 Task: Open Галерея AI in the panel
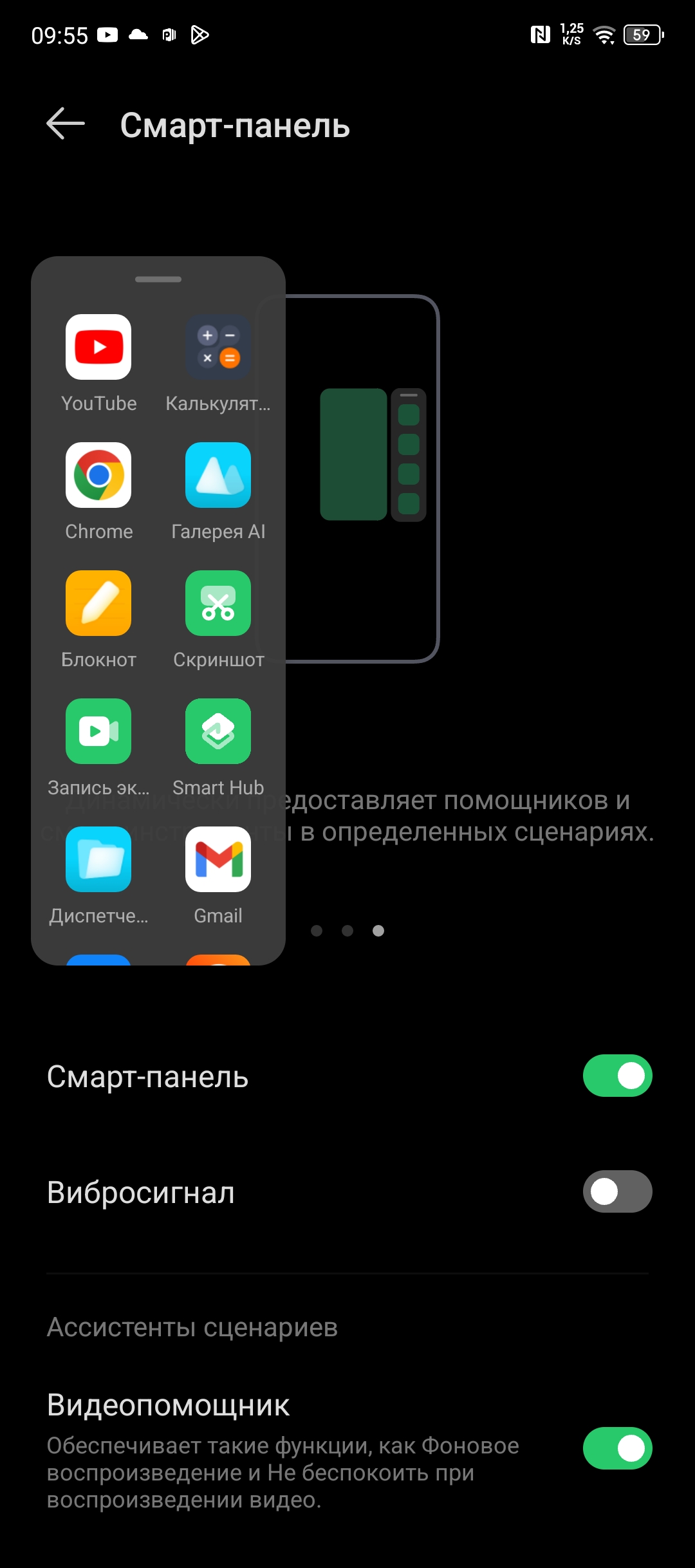[x=218, y=476]
